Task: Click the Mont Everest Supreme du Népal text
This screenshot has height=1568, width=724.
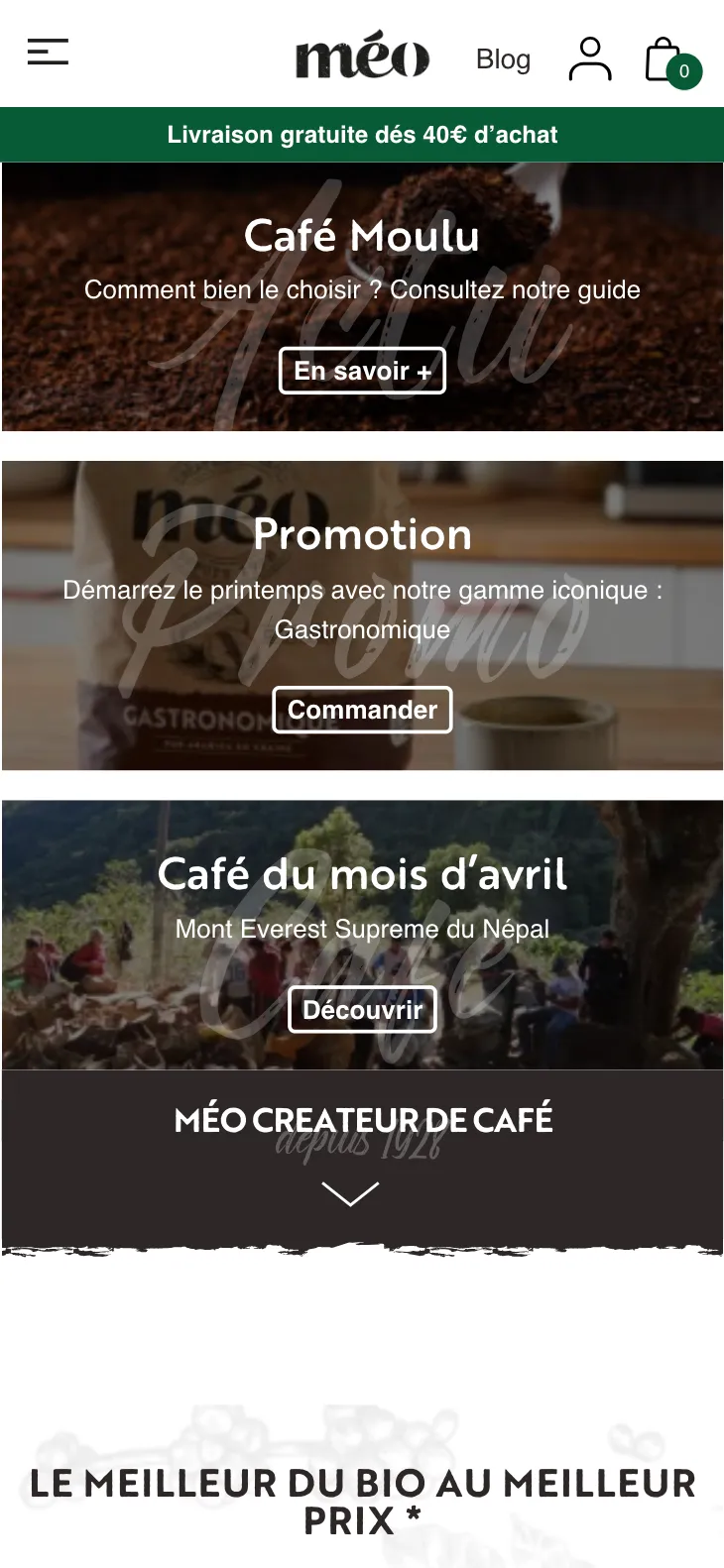Action: pos(362,929)
